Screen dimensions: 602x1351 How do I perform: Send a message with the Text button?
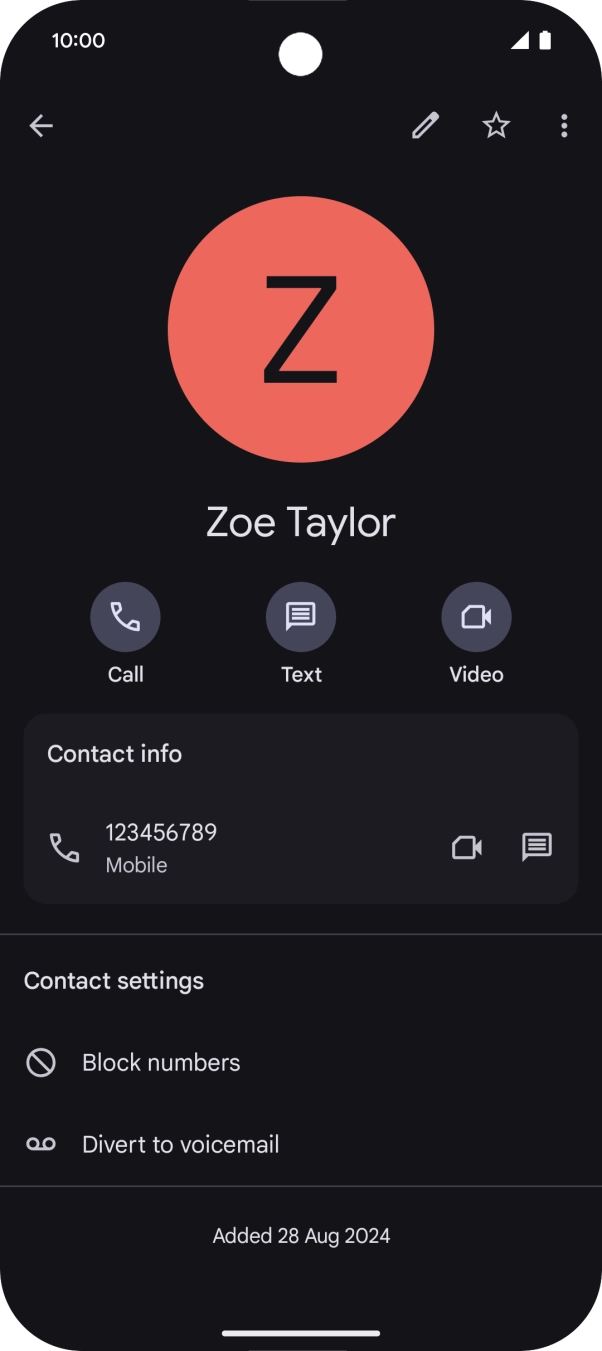301,617
